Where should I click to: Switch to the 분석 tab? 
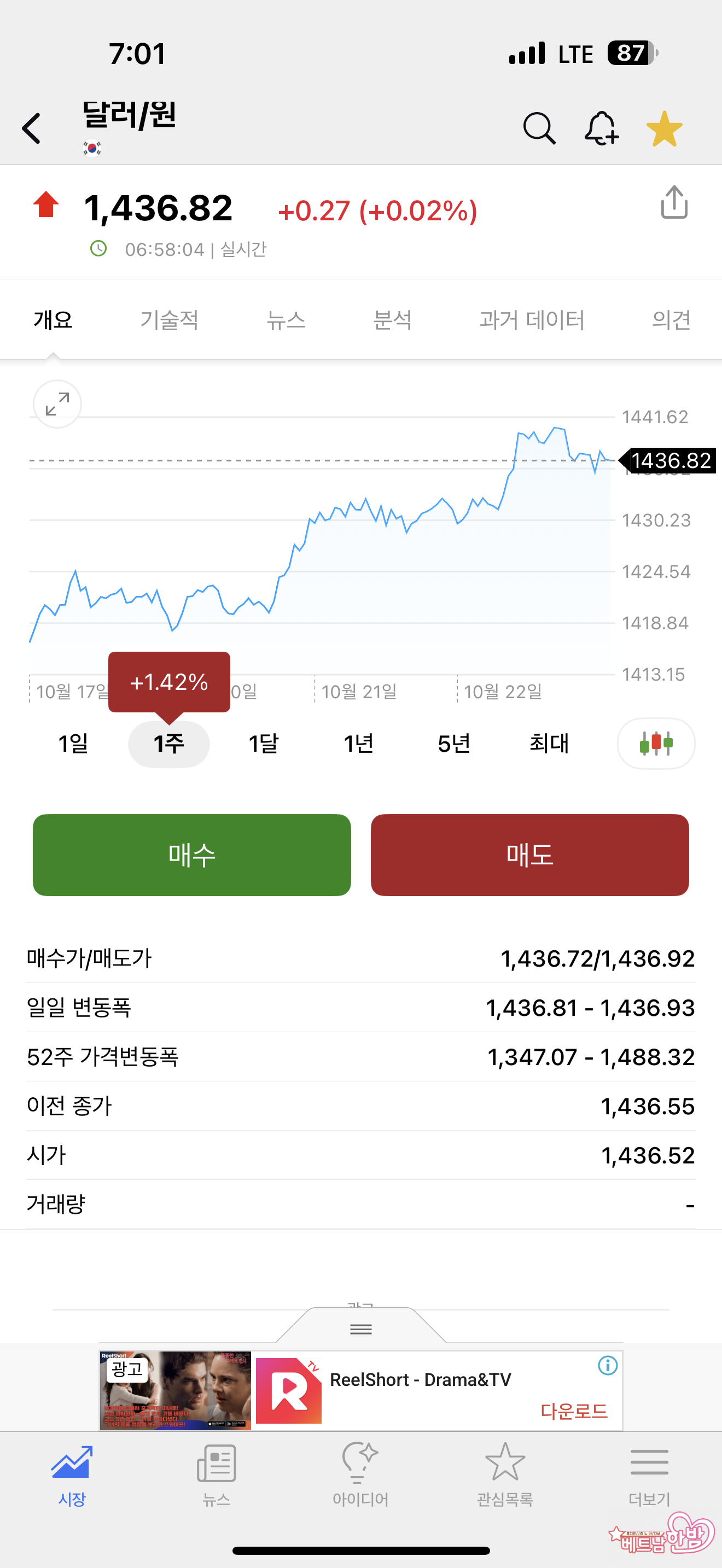(x=392, y=320)
